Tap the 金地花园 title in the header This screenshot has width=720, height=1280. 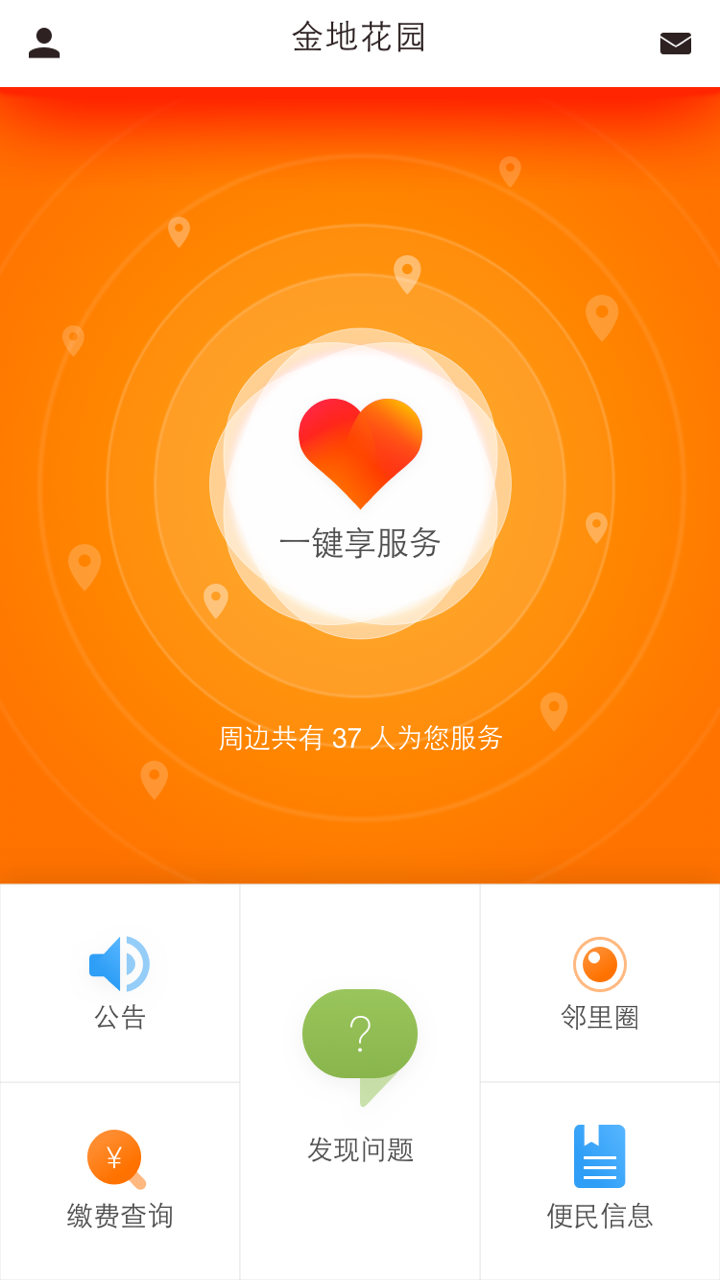point(359,36)
